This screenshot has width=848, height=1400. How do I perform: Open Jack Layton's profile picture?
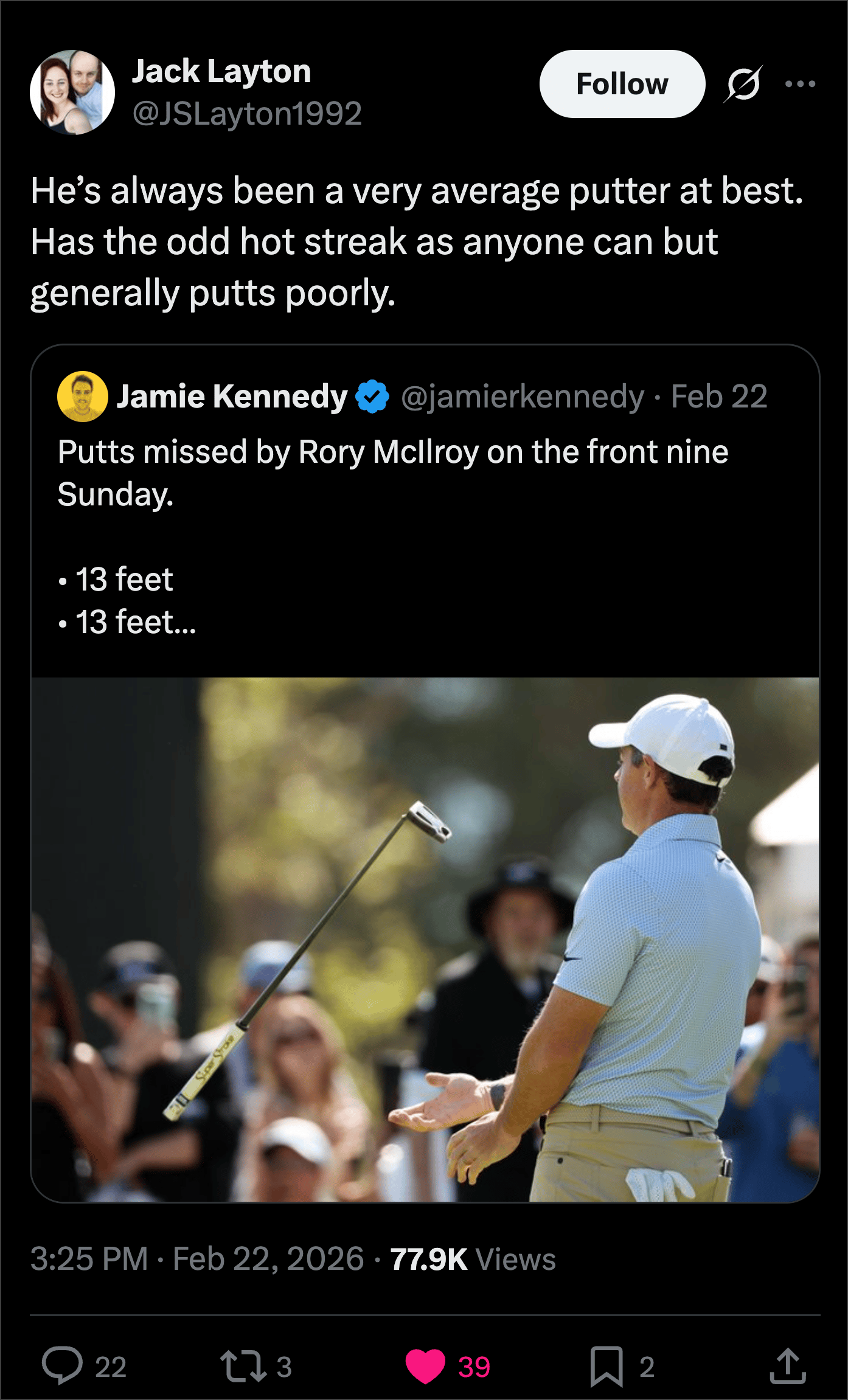tap(72, 92)
